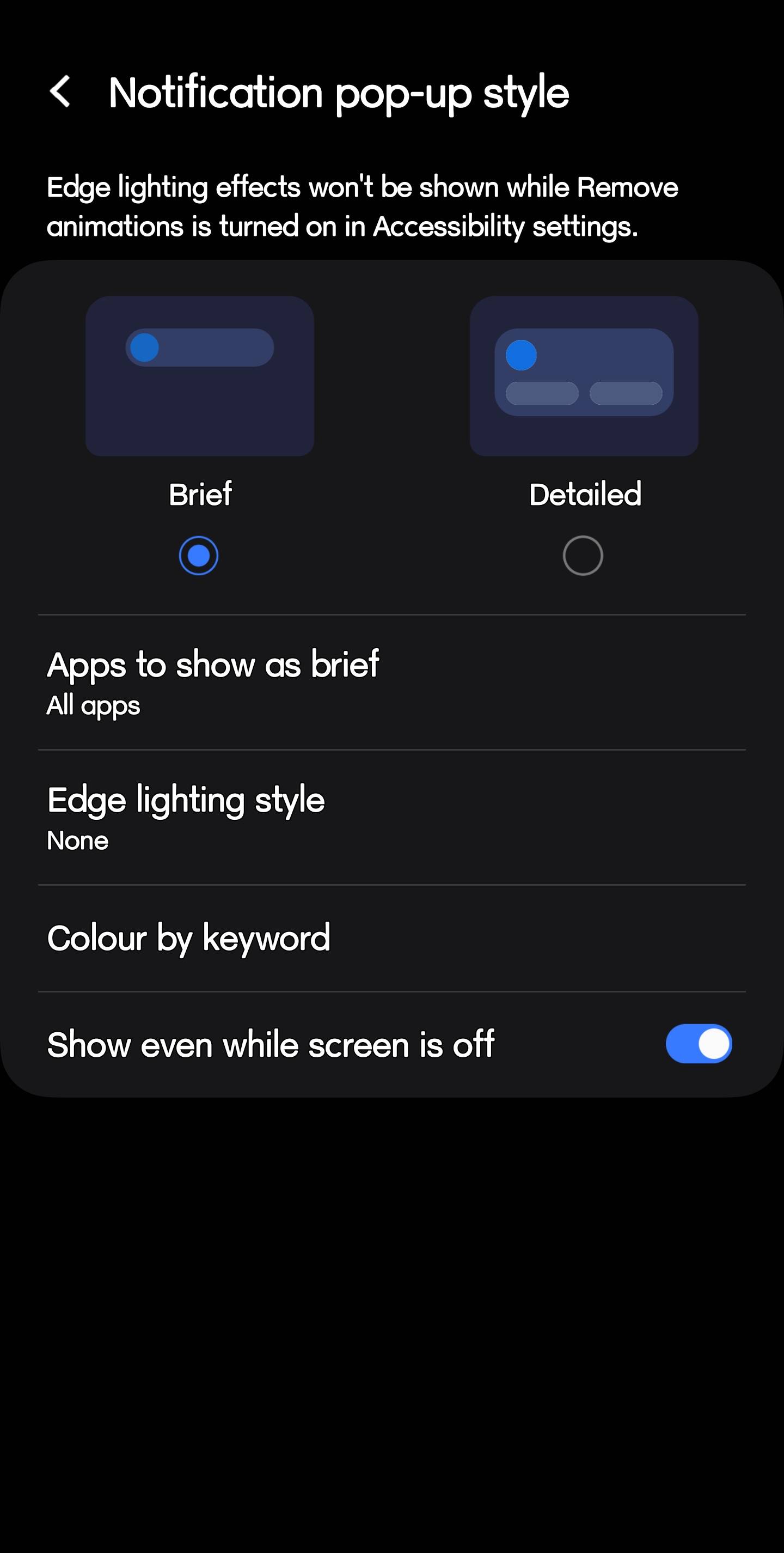Tap None under Edge lighting style
The width and height of the screenshot is (784, 1553).
coord(77,841)
